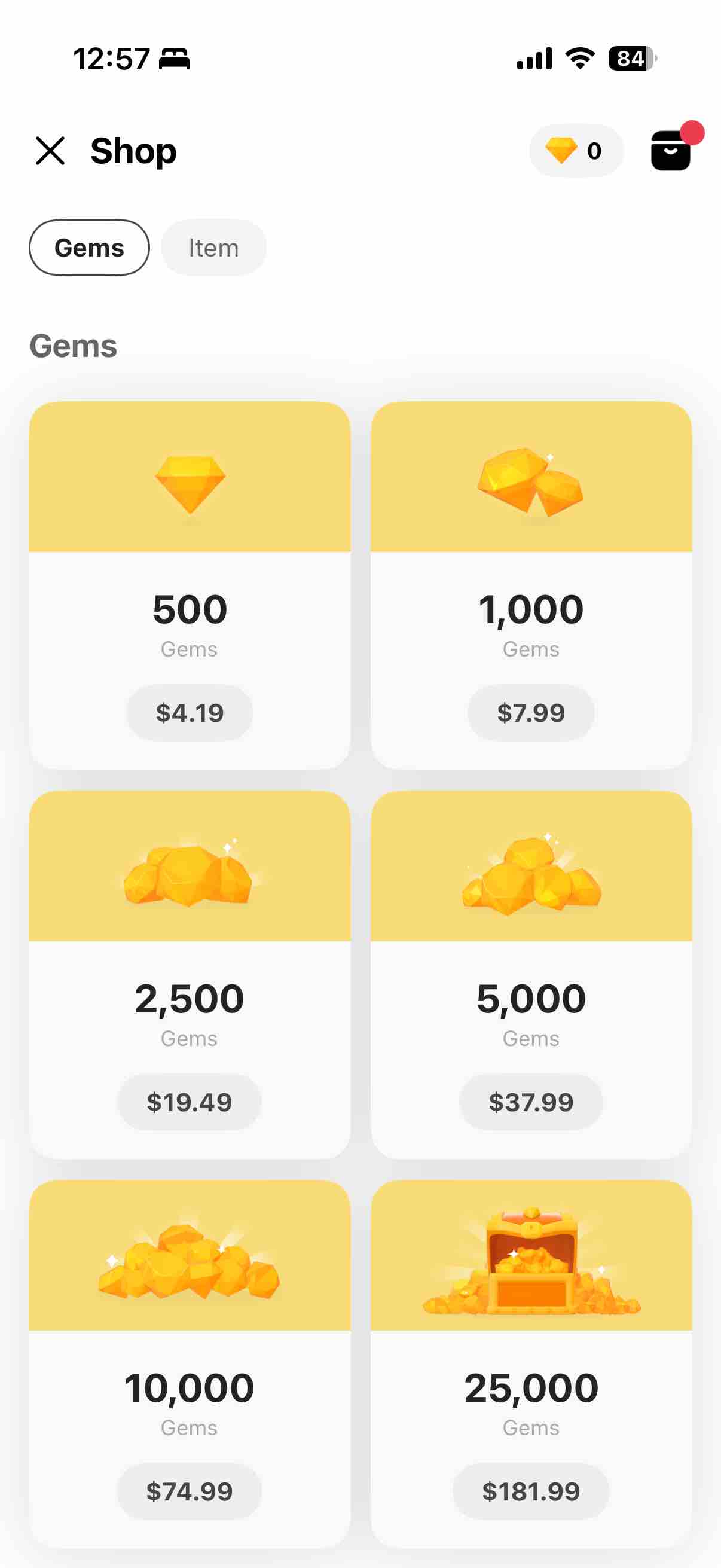Open the gem balance showing 0
The width and height of the screenshot is (721, 1568).
tap(576, 151)
